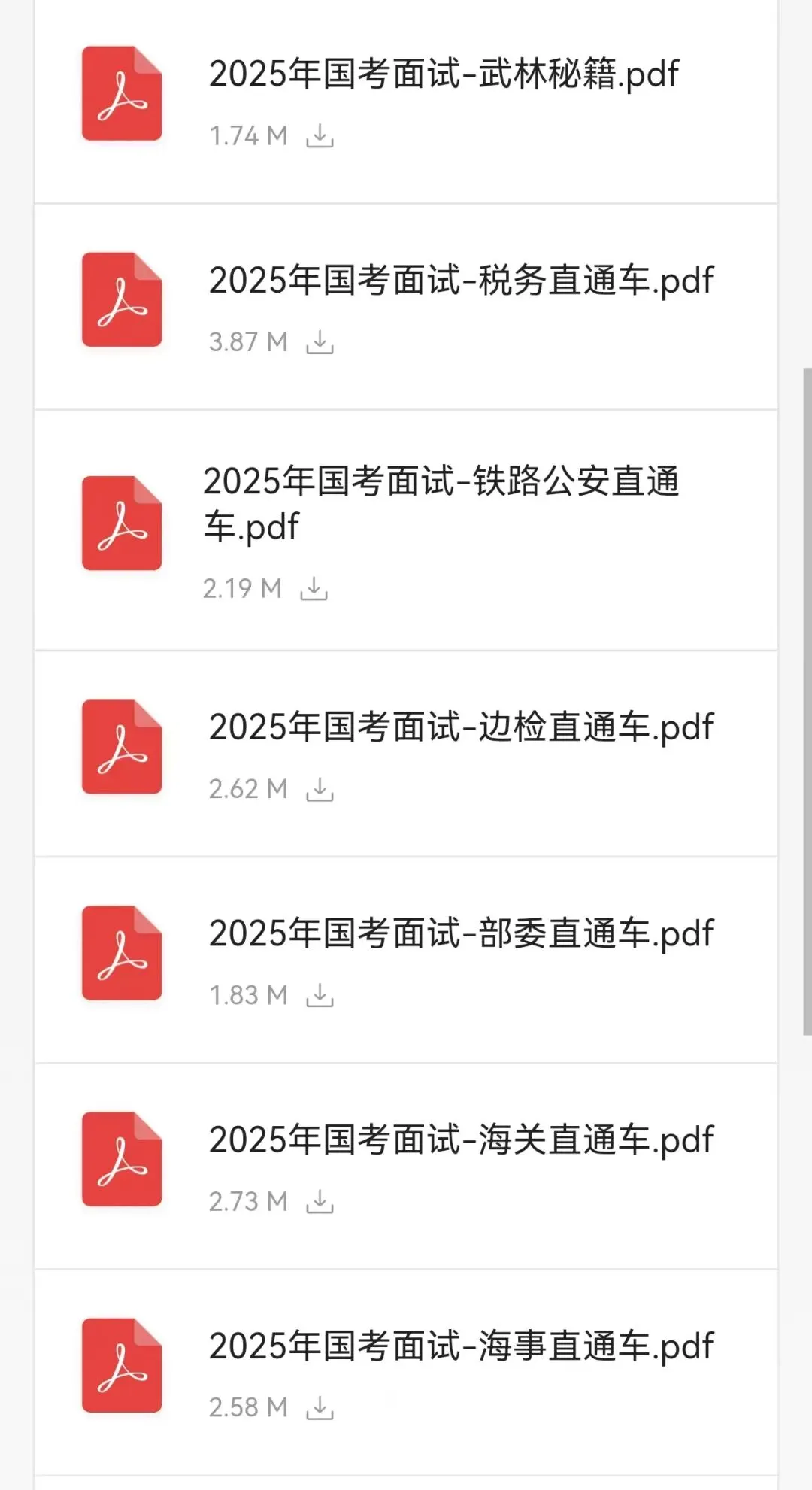812x1490 pixels.
Task: Download the 部委直通车 PDF
Action: click(x=320, y=995)
